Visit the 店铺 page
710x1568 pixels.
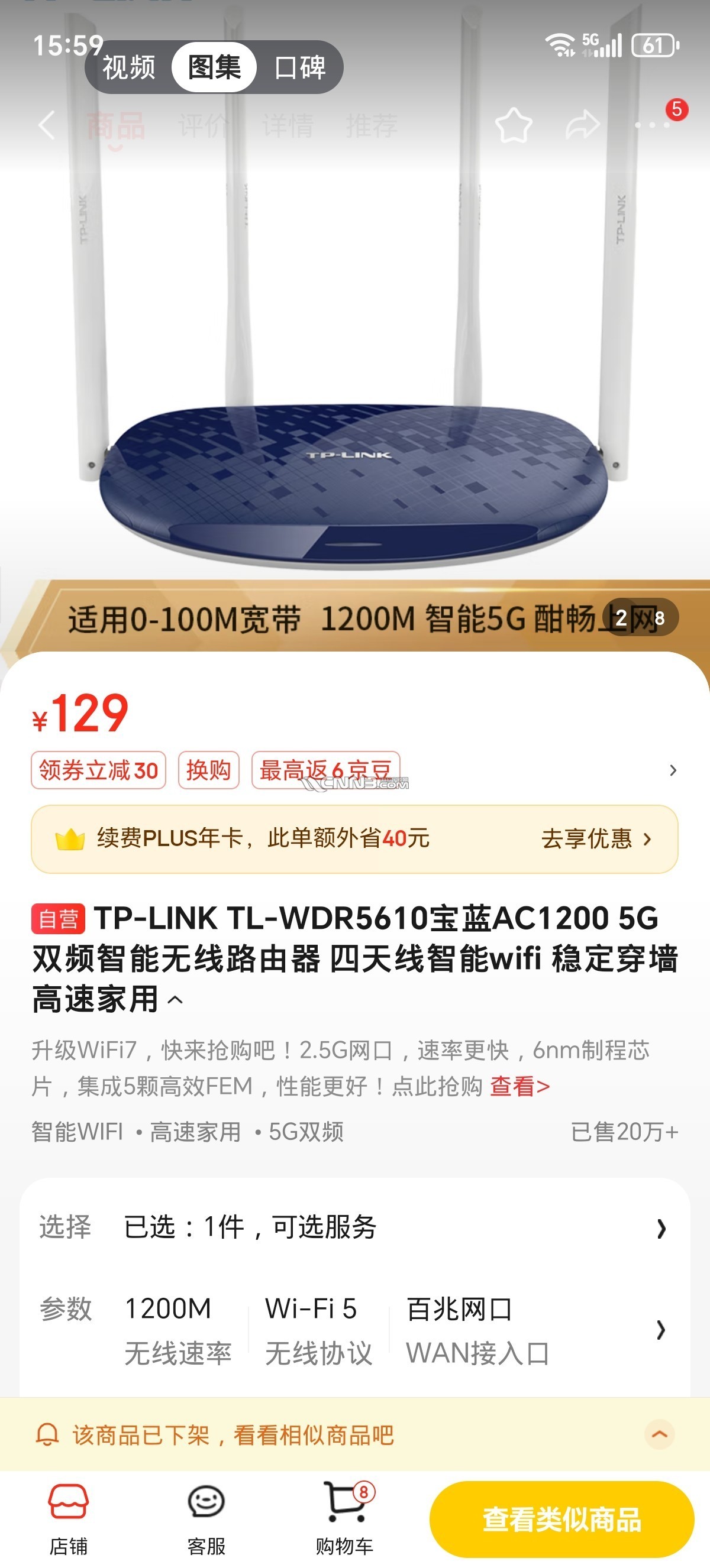[x=68, y=1519]
